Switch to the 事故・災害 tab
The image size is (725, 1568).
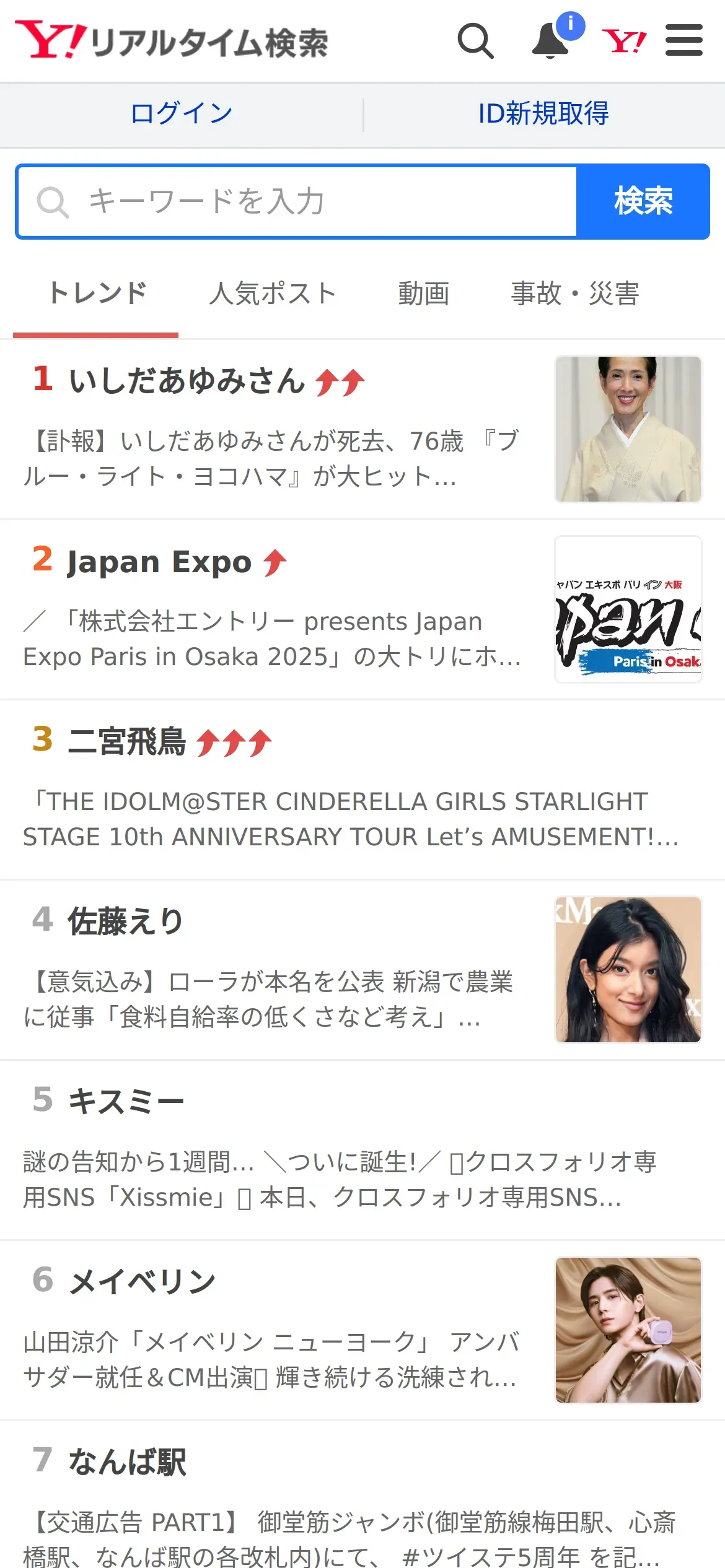[574, 294]
